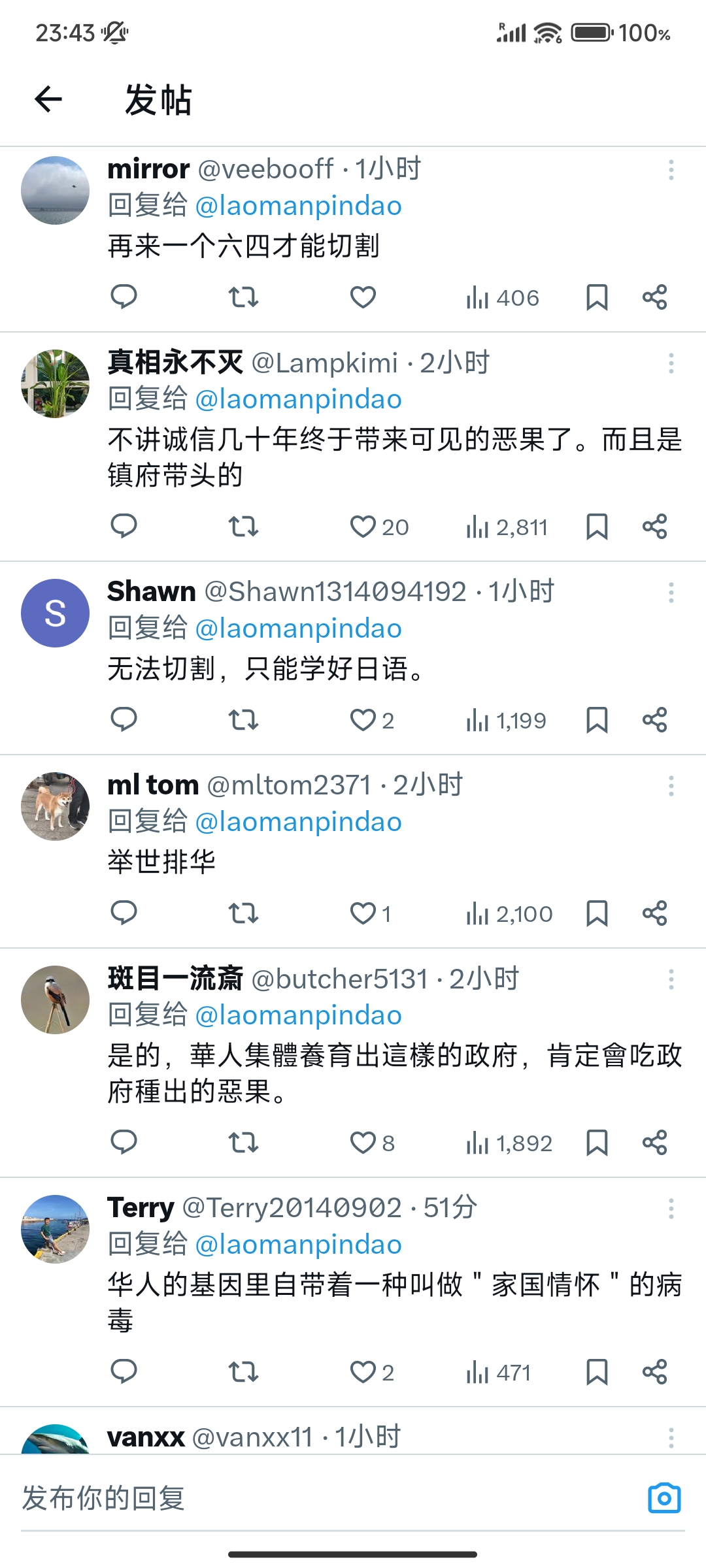Screen dimensions: 706x1568
Task: Like mirror's reply
Action: click(363, 297)
